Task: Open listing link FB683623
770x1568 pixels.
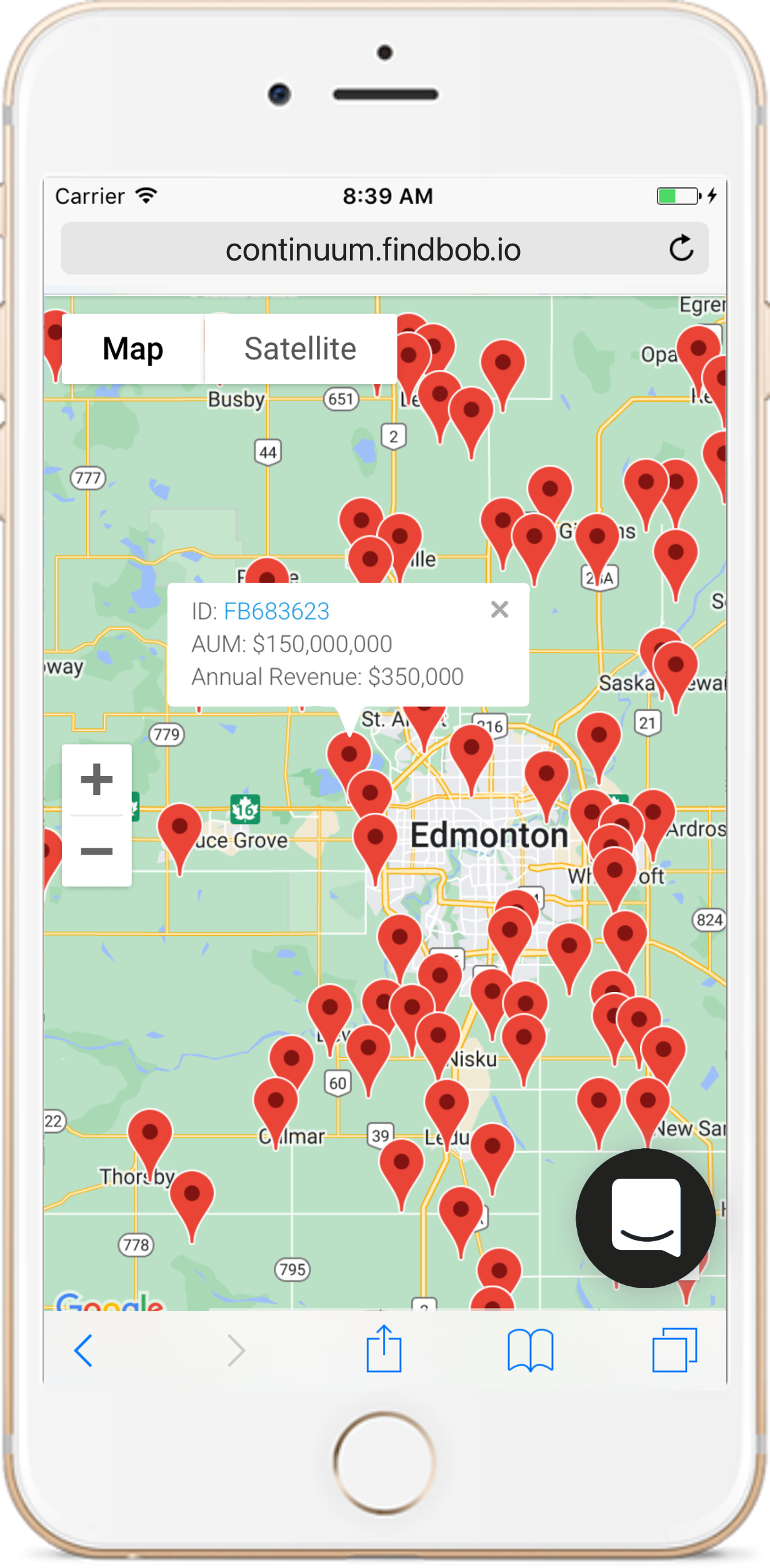Action: point(276,611)
